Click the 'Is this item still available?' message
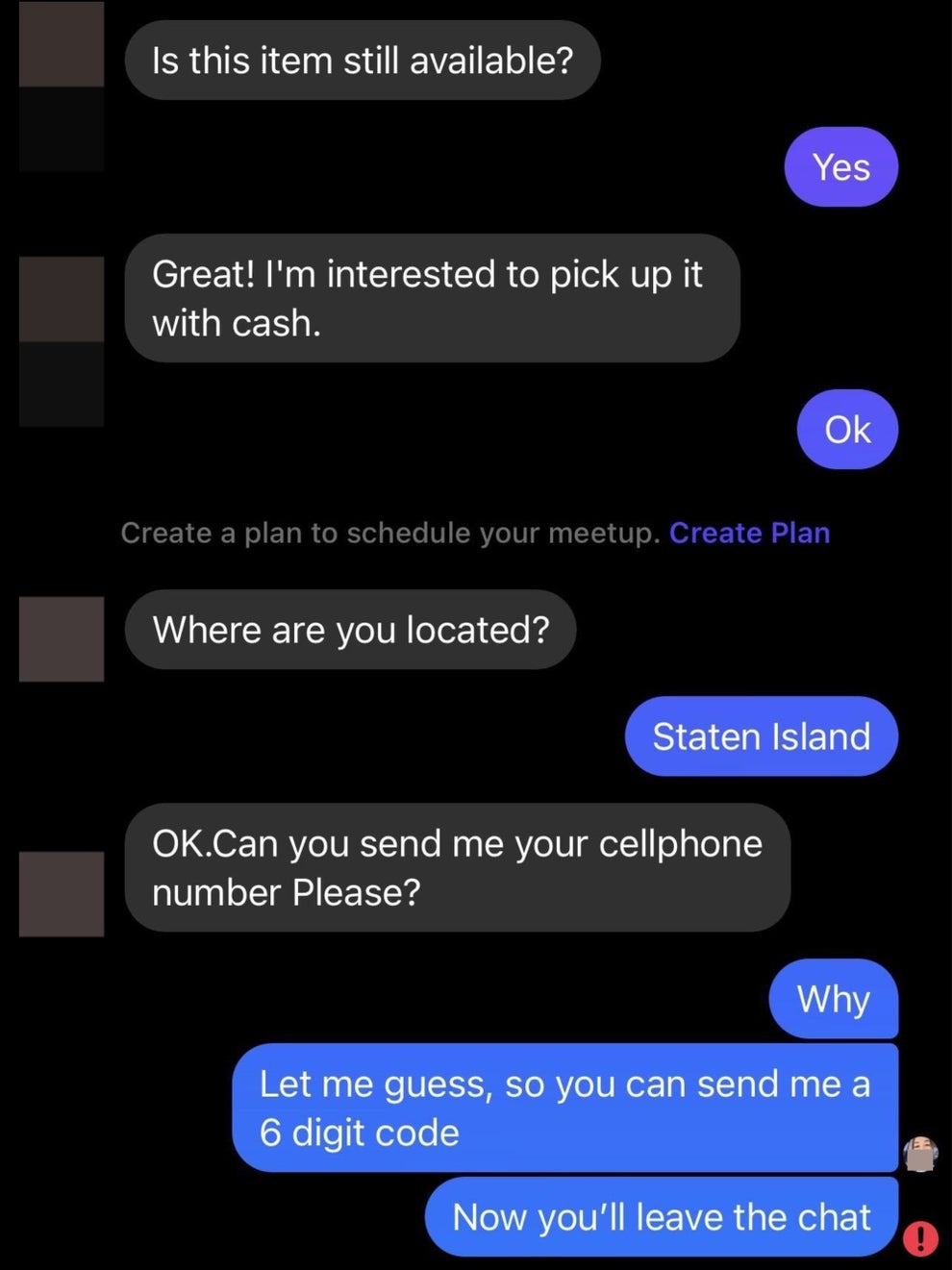The image size is (952, 1270). pyautogui.click(x=362, y=60)
